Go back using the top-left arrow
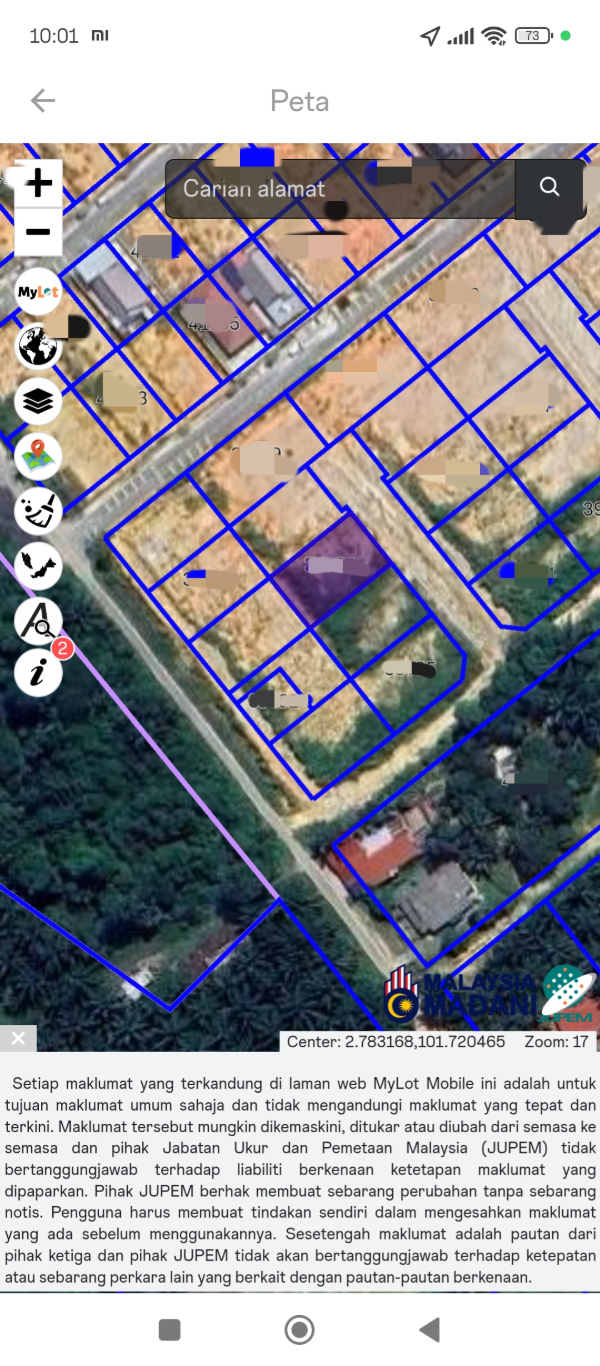 click(x=43, y=100)
